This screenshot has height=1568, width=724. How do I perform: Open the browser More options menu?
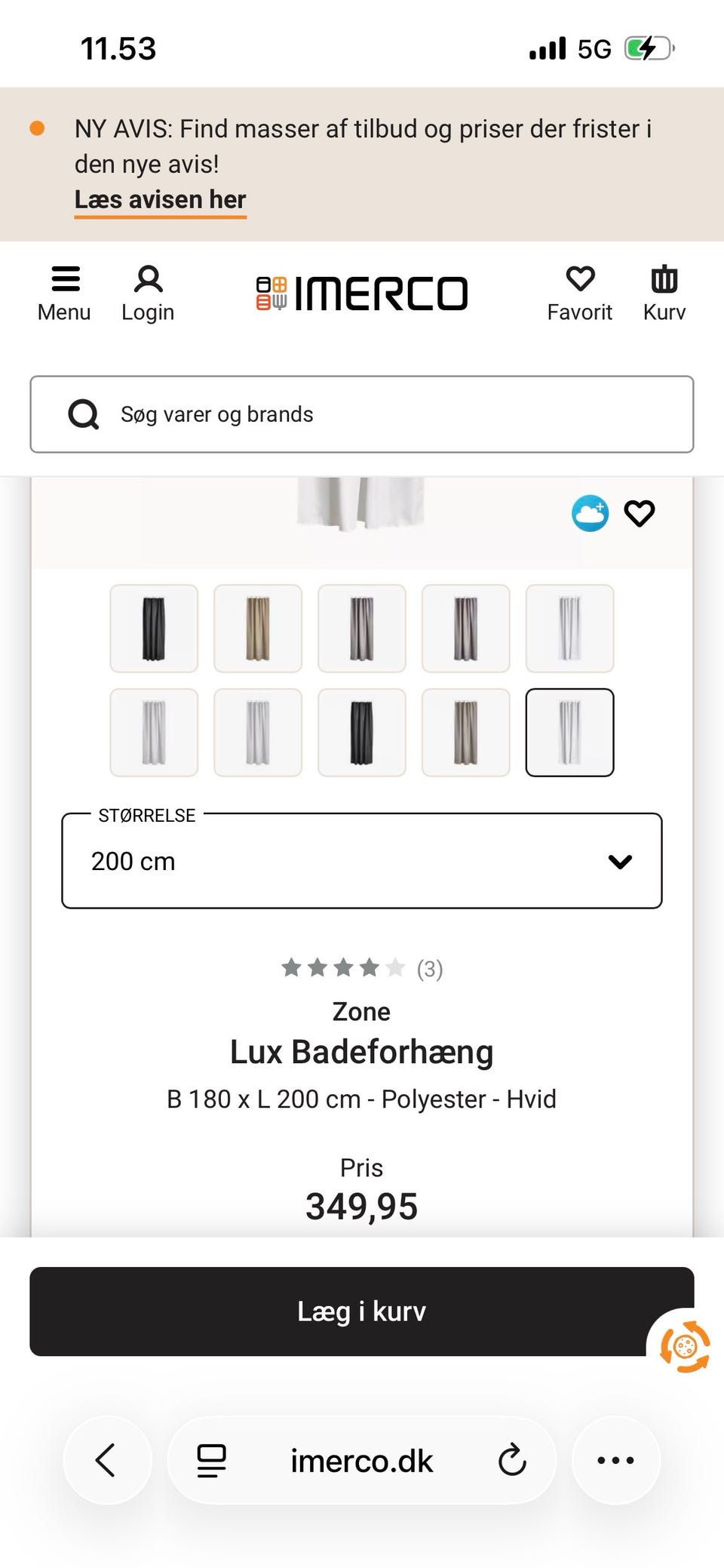click(x=615, y=1460)
